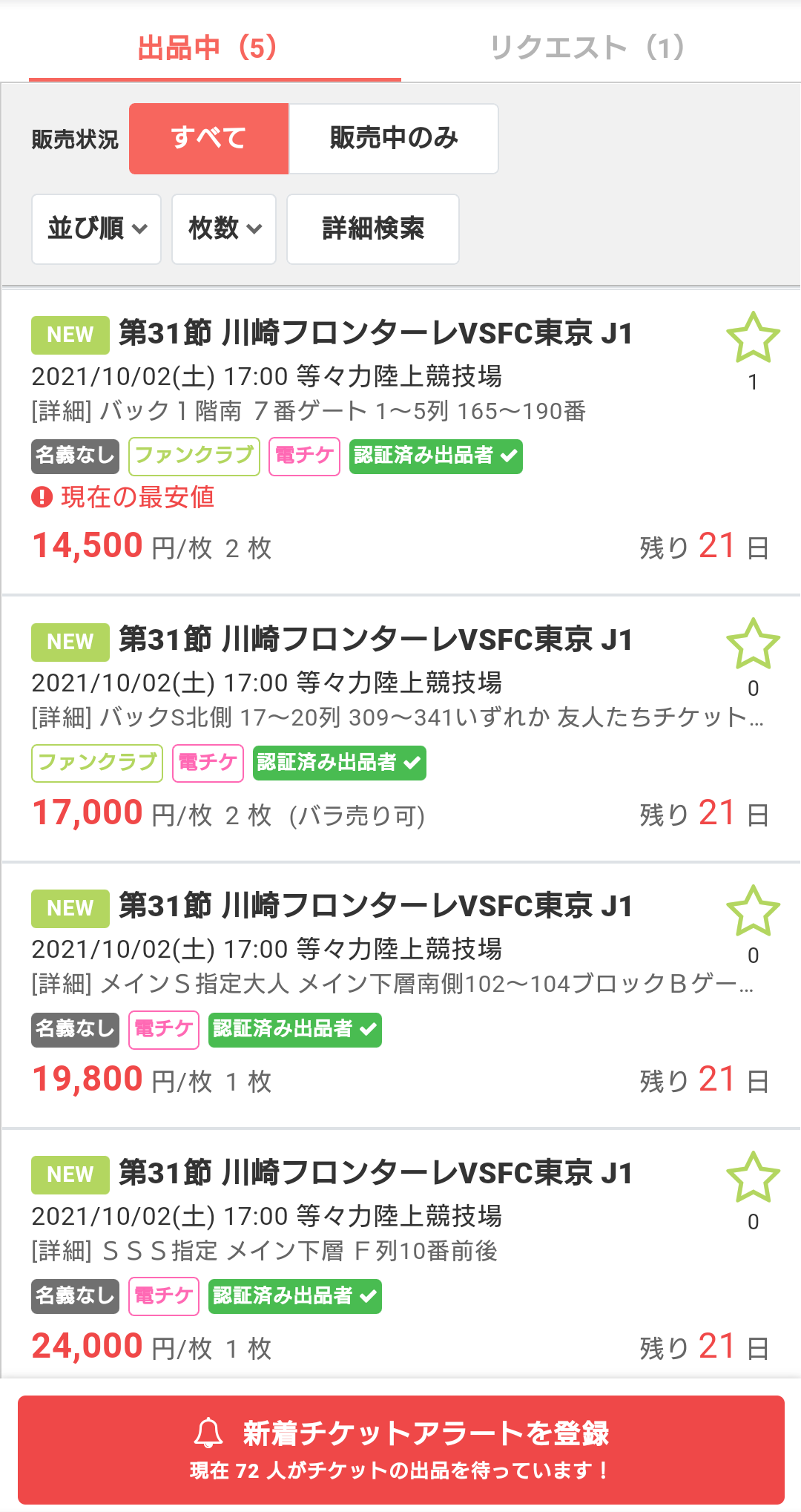Image resolution: width=801 pixels, height=1512 pixels.
Task: Star the 19,800 yen ticket listing
Action: (753, 911)
